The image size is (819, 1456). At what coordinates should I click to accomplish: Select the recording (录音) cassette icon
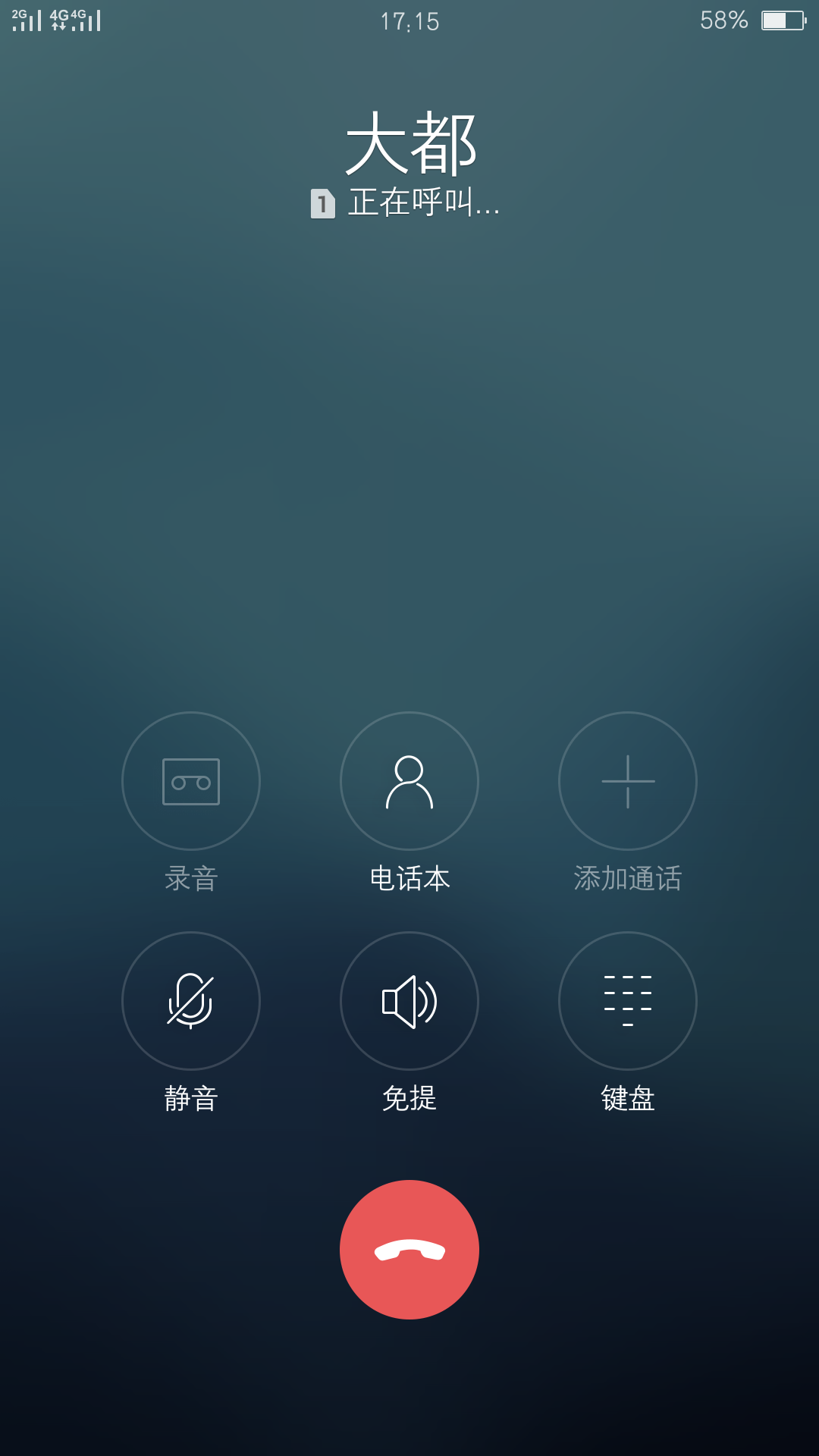(190, 781)
